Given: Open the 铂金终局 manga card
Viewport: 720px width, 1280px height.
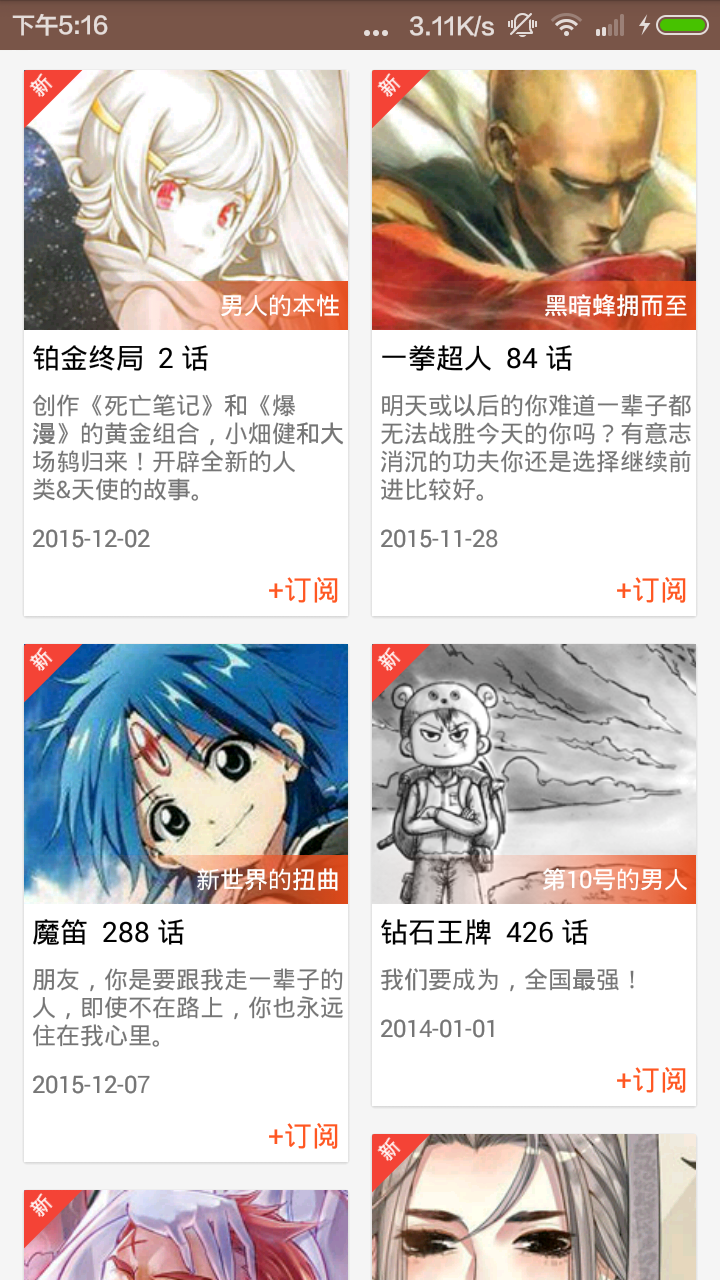Looking at the screenshot, I should 186,200.
